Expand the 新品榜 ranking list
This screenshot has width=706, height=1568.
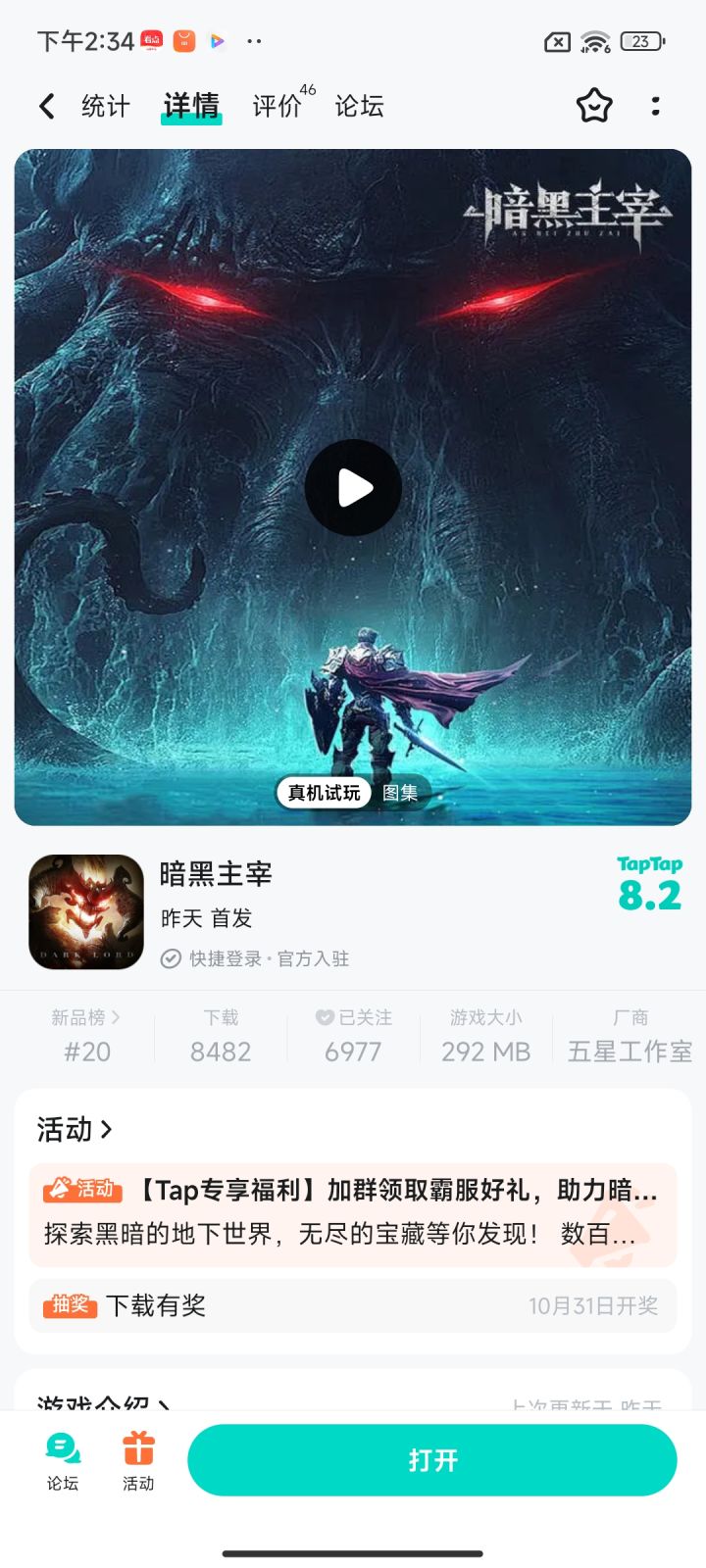pos(84,1017)
